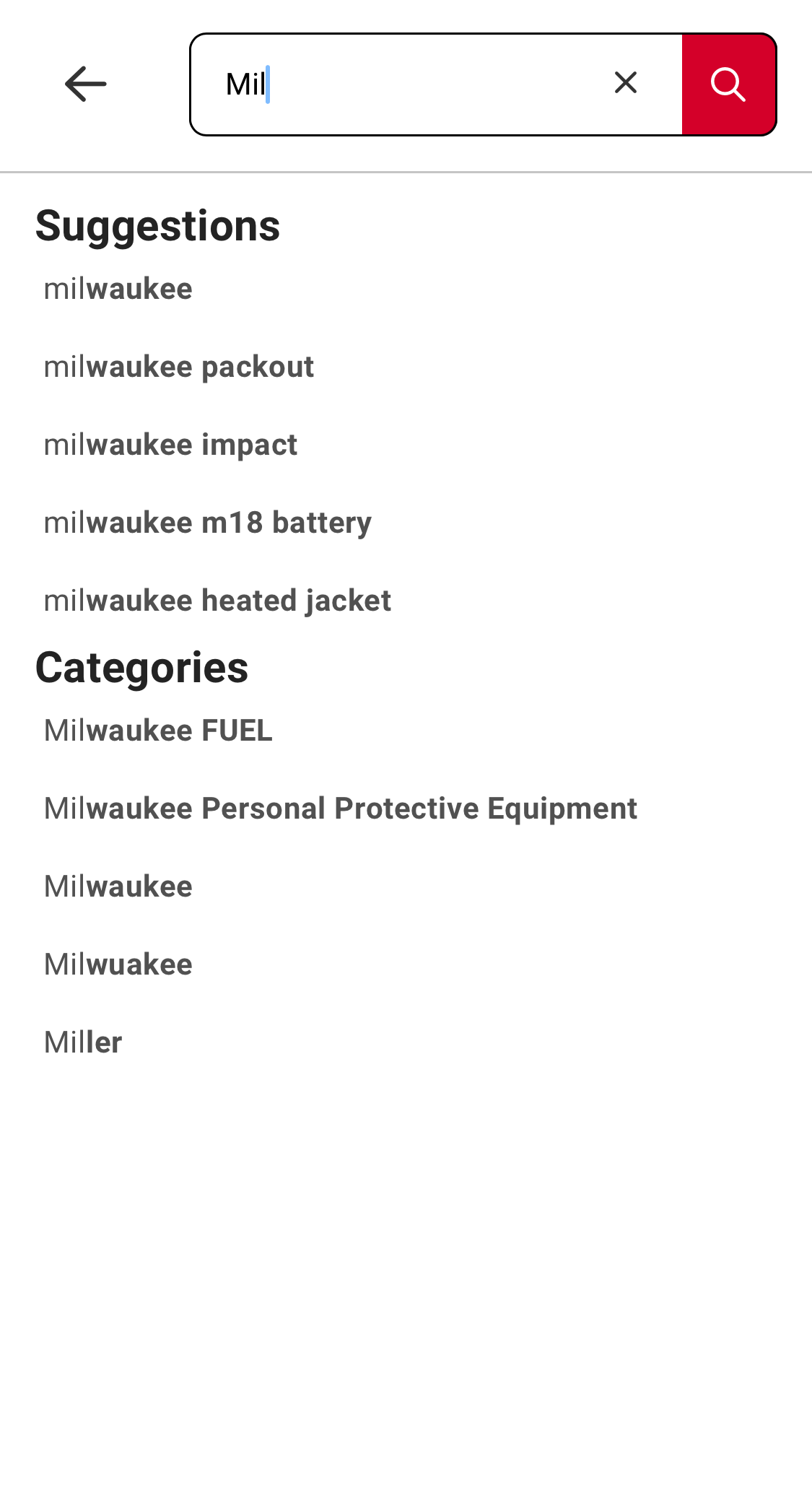Choose the 'milwaukee packout' suggestion
Image resolution: width=812 pixels, height=1498 pixels.
(179, 367)
